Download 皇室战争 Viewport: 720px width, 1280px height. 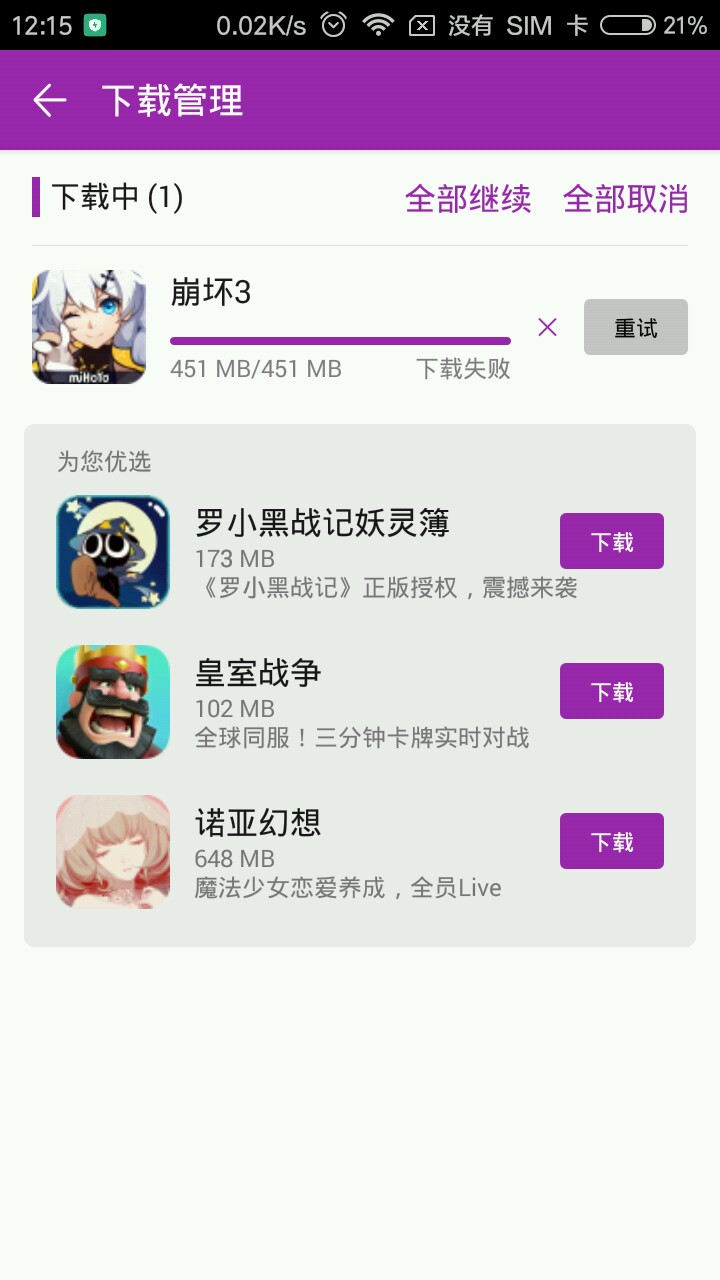pyautogui.click(x=611, y=691)
